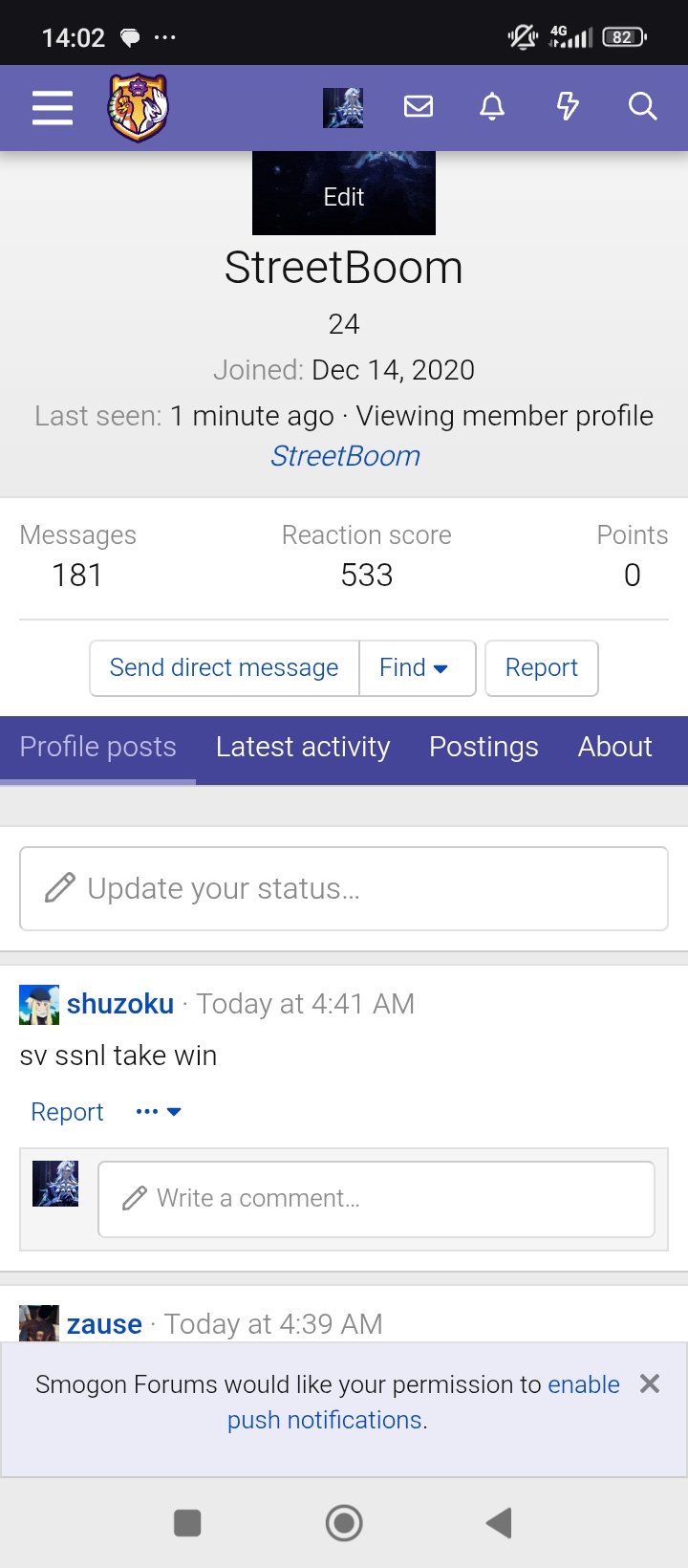This screenshot has width=688, height=1568.
Task: Switch to the Postings tab
Action: tap(484, 748)
